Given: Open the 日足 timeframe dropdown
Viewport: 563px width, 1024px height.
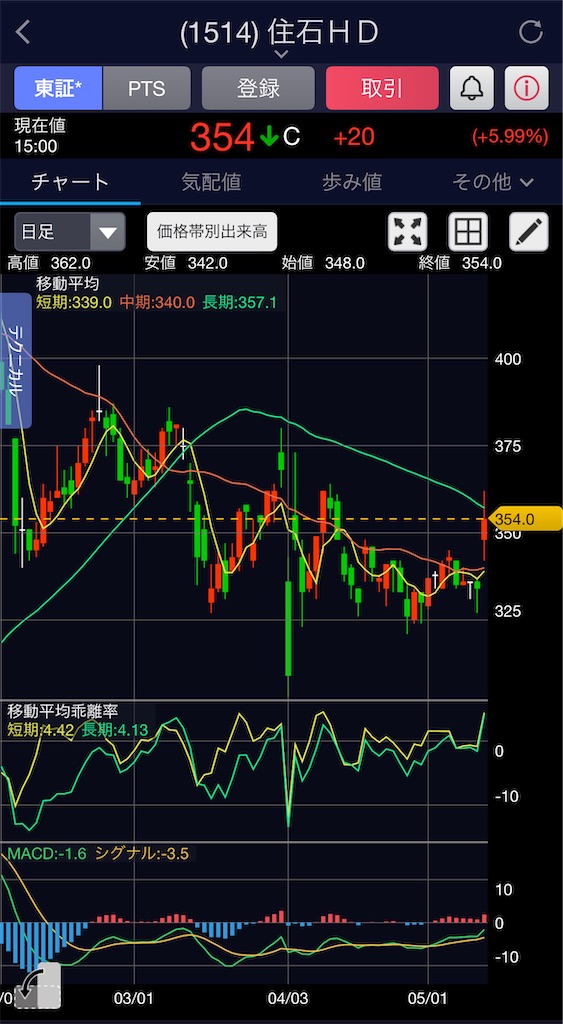Looking at the screenshot, I should click(70, 232).
